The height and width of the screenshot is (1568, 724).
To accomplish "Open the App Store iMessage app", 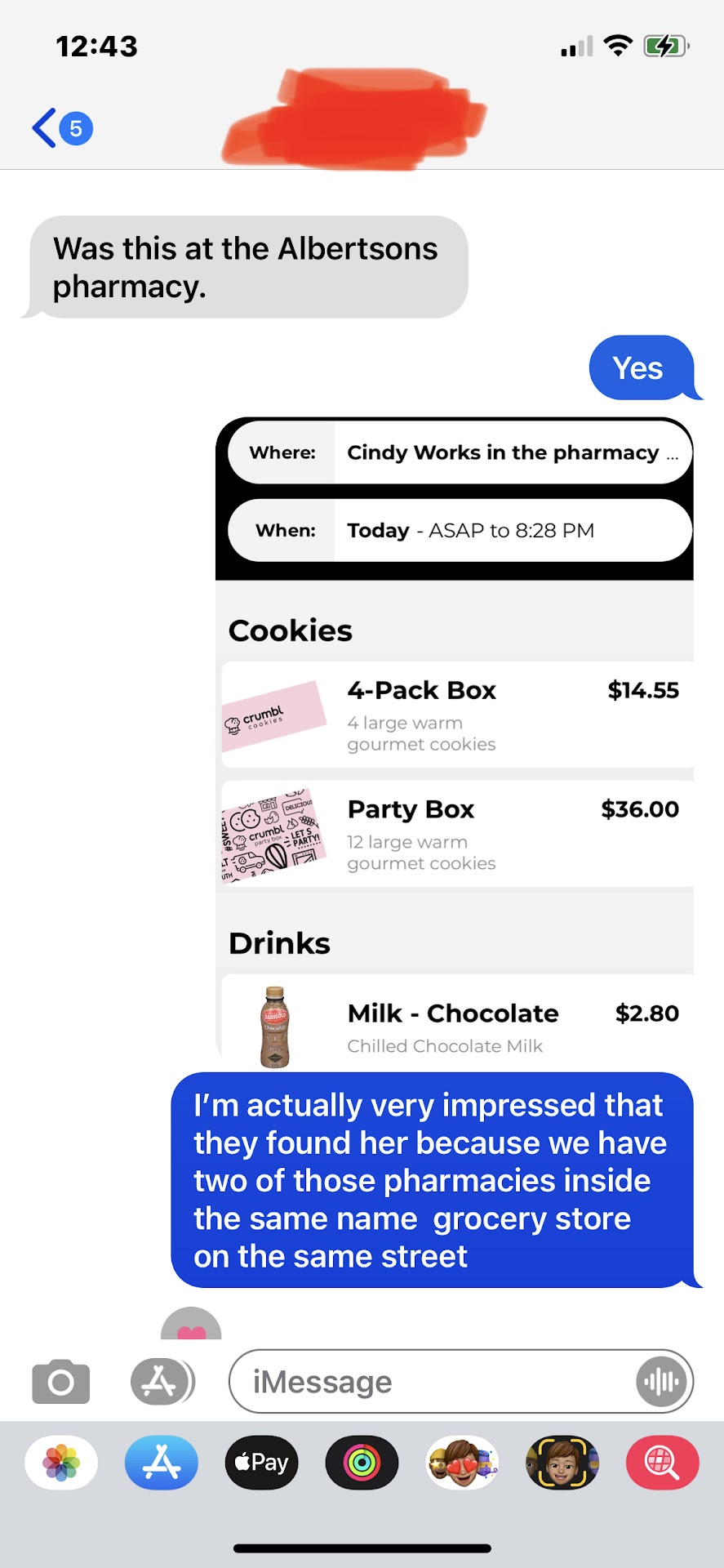I will point(162,1463).
